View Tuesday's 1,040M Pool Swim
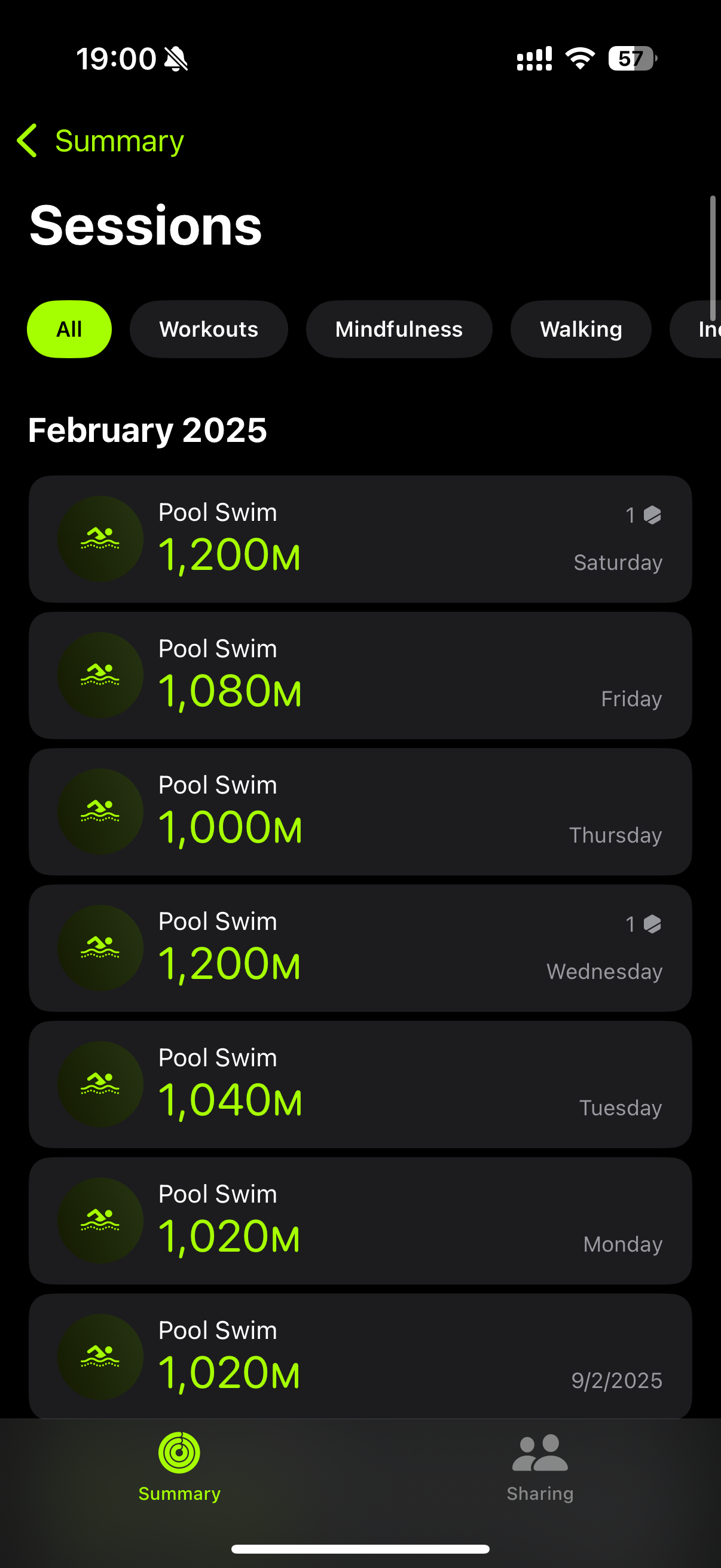721x1568 pixels. (x=360, y=1084)
